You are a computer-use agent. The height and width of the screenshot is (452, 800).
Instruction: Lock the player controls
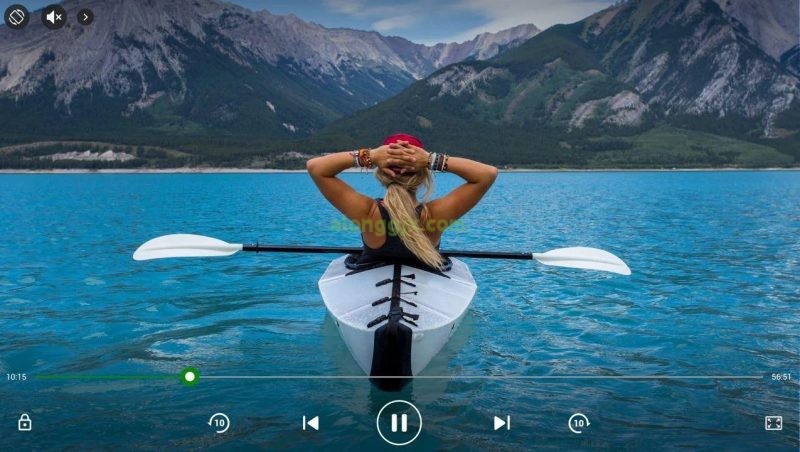pyautogui.click(x=25, y=423)
